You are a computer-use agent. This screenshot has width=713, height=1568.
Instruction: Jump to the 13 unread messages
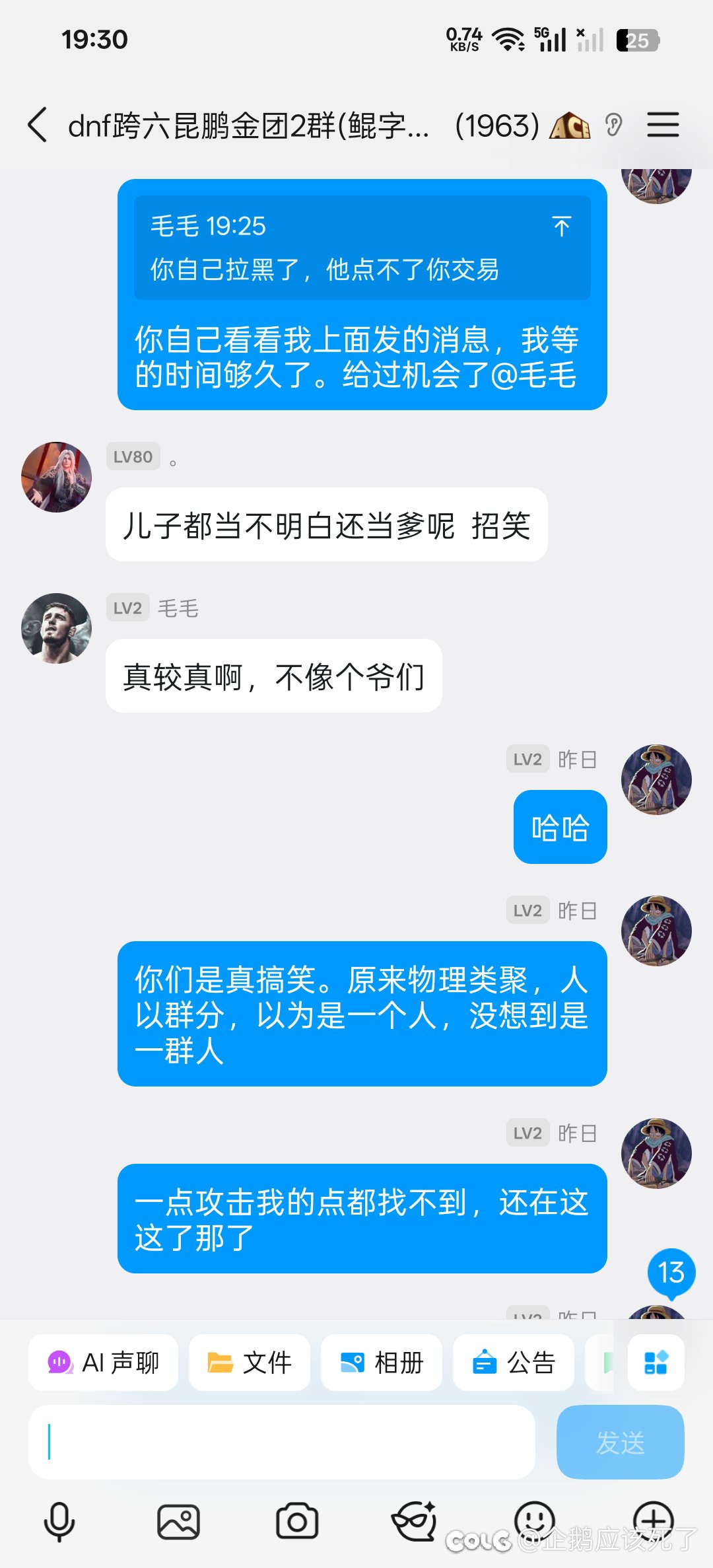tap(671, 1272)
